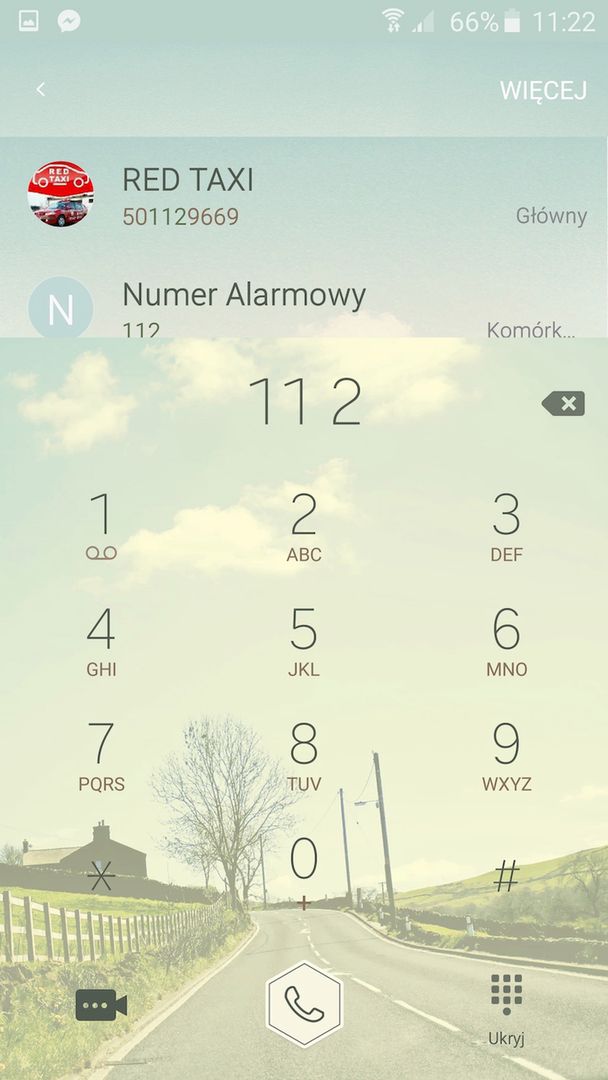Dial digit 1 on the keypad

point(101,526)
